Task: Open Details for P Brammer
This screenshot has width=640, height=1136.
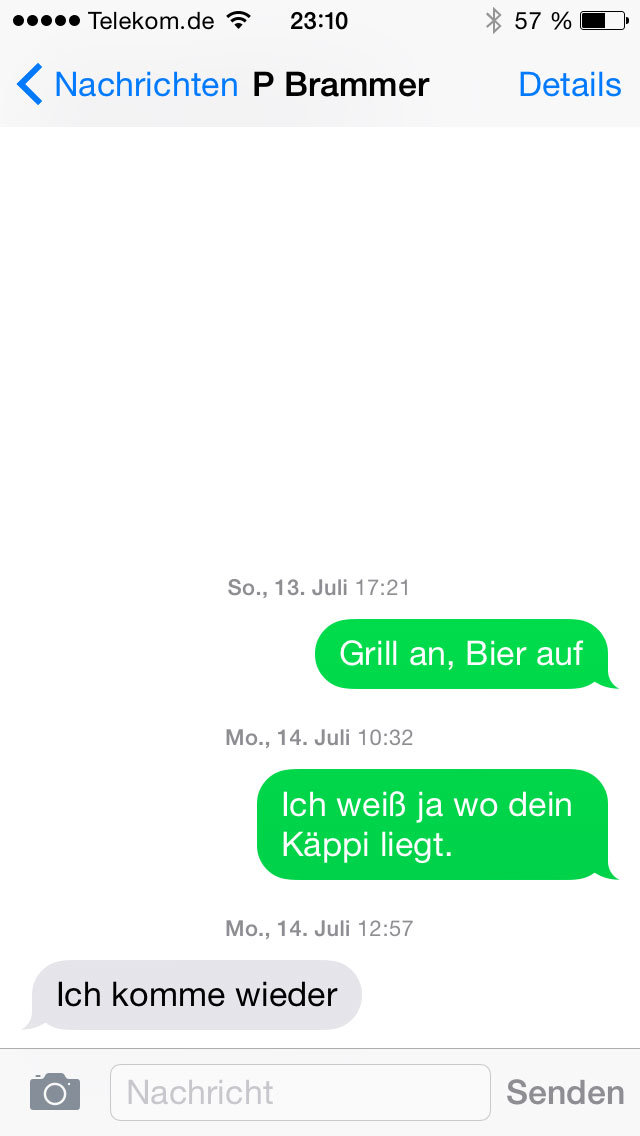Action: (x=570, y=85)
